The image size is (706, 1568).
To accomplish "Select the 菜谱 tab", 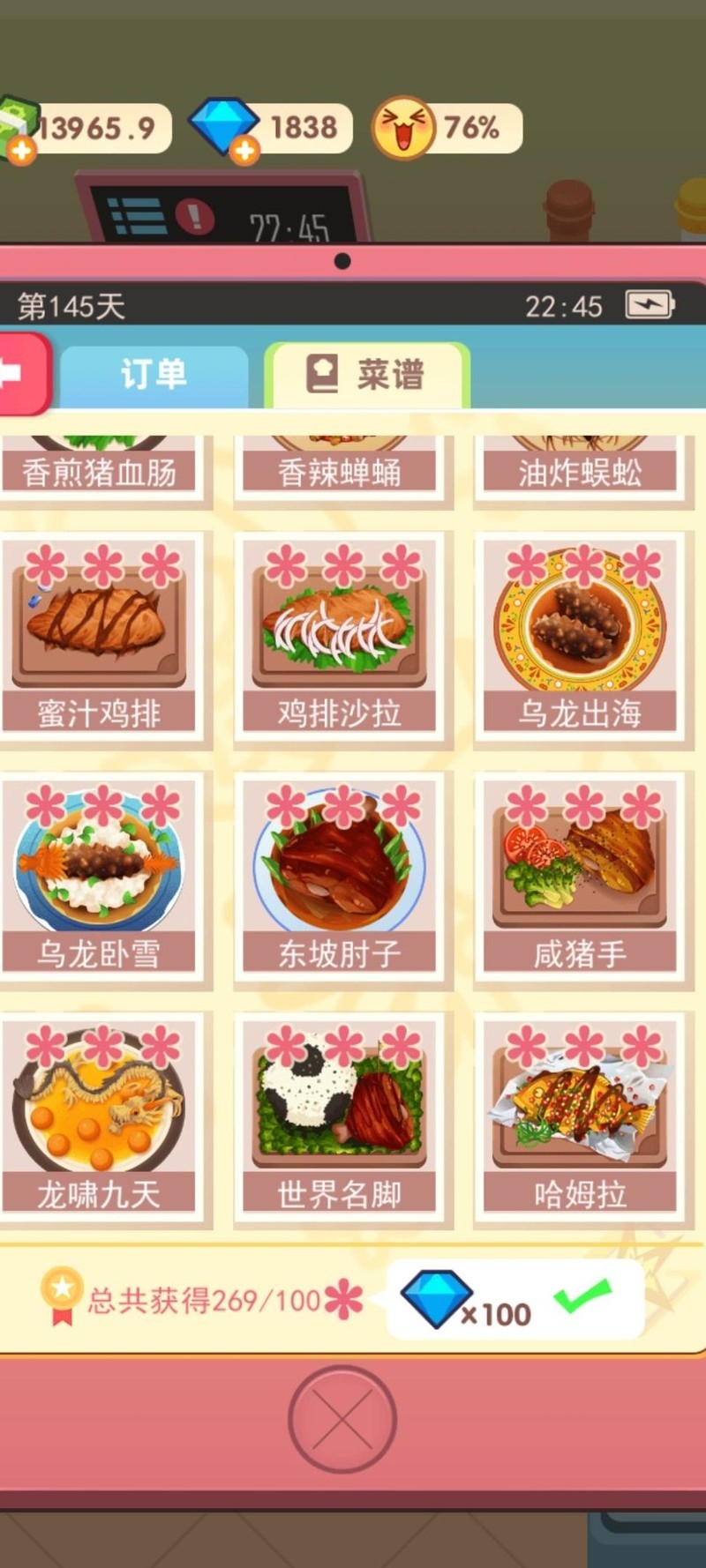I will pos(366,375).
